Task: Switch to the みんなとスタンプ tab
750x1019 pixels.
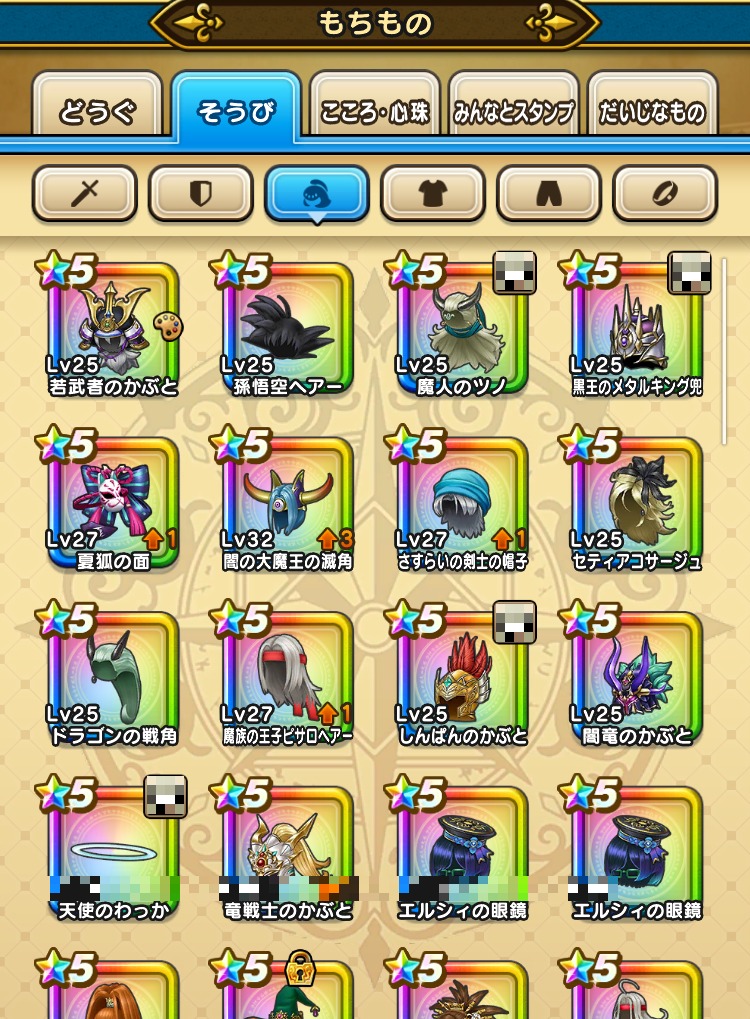Action: point(514,112)
